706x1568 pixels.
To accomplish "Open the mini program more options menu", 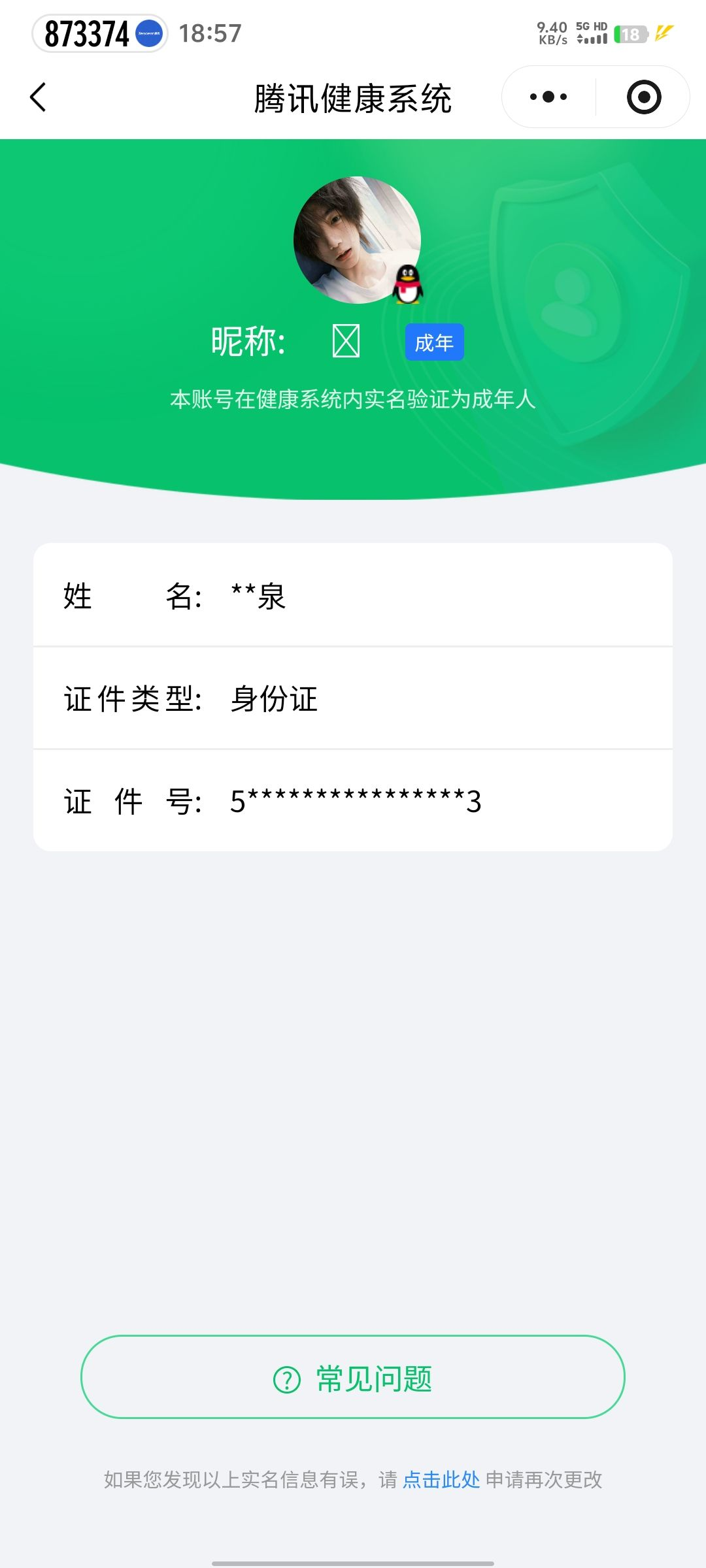I will pos(548,97).
